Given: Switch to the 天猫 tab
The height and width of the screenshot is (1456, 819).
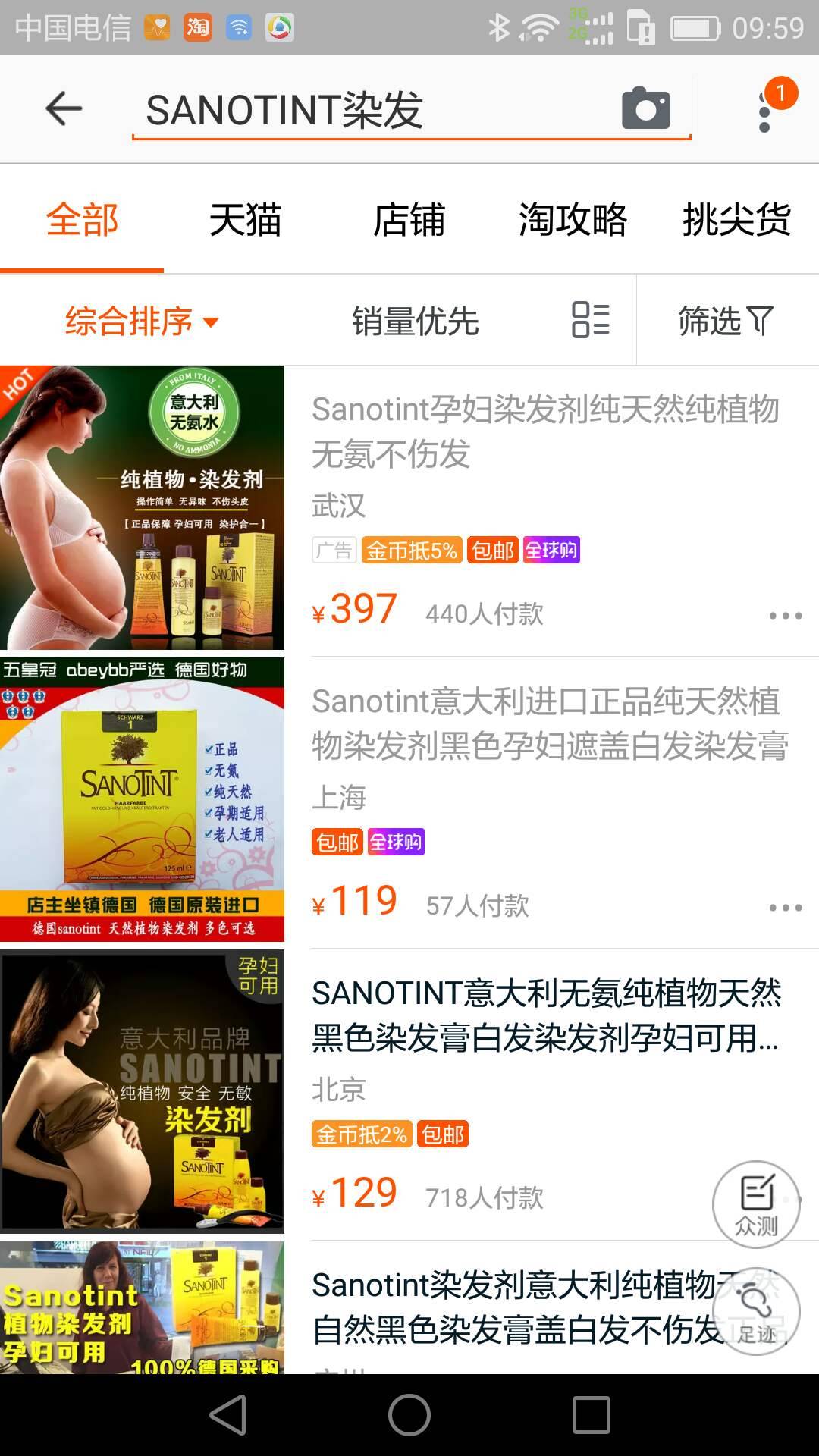Looking at the screenshot, I should tap(245, 221).
